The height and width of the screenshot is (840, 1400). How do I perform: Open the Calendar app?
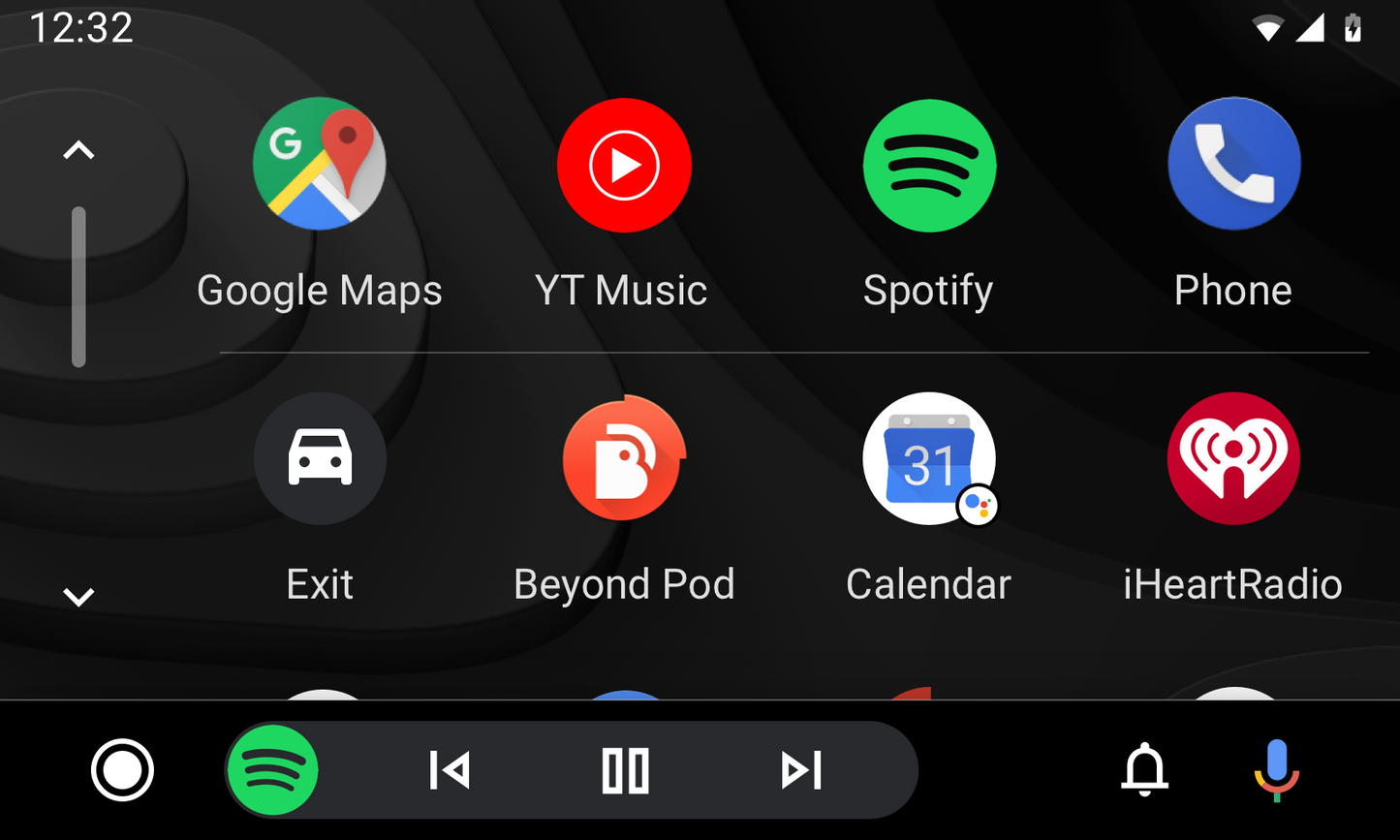(929, 458)
